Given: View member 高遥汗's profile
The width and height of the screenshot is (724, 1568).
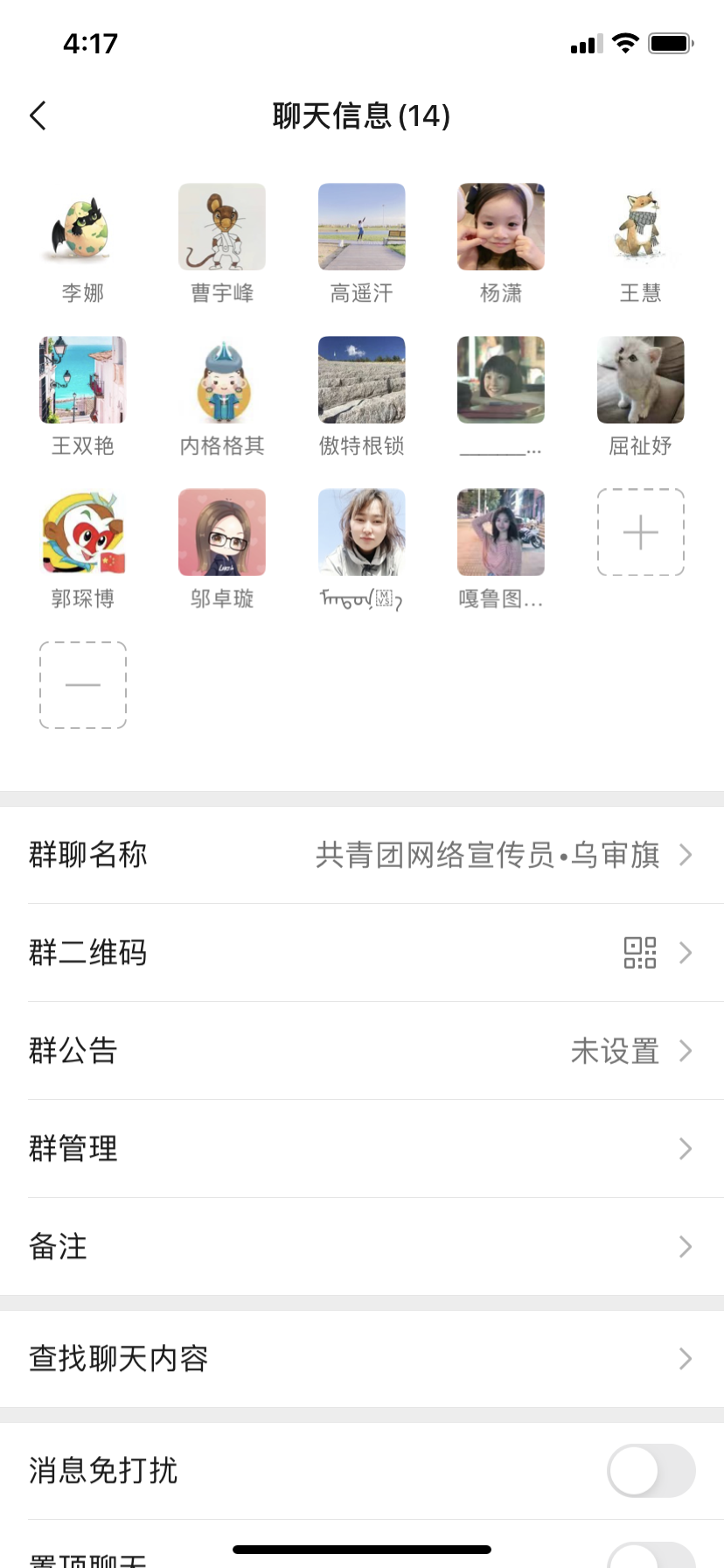Looking at the screenshot, I should coord(361,227).
